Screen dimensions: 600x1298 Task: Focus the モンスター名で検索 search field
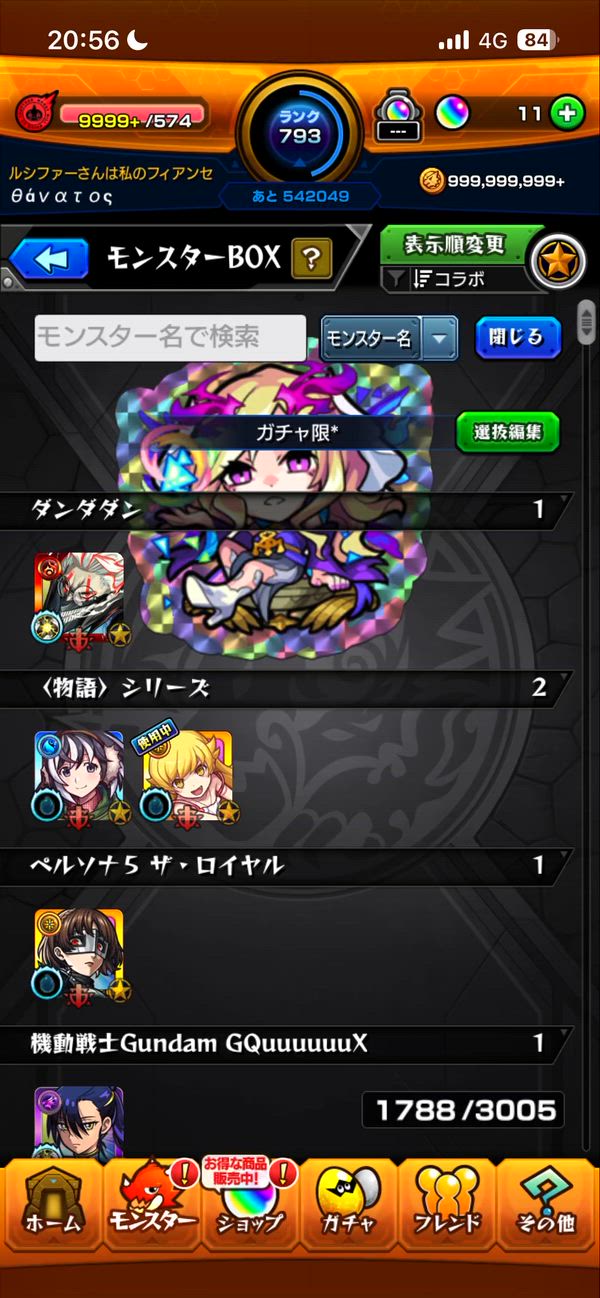click(170, 338)
